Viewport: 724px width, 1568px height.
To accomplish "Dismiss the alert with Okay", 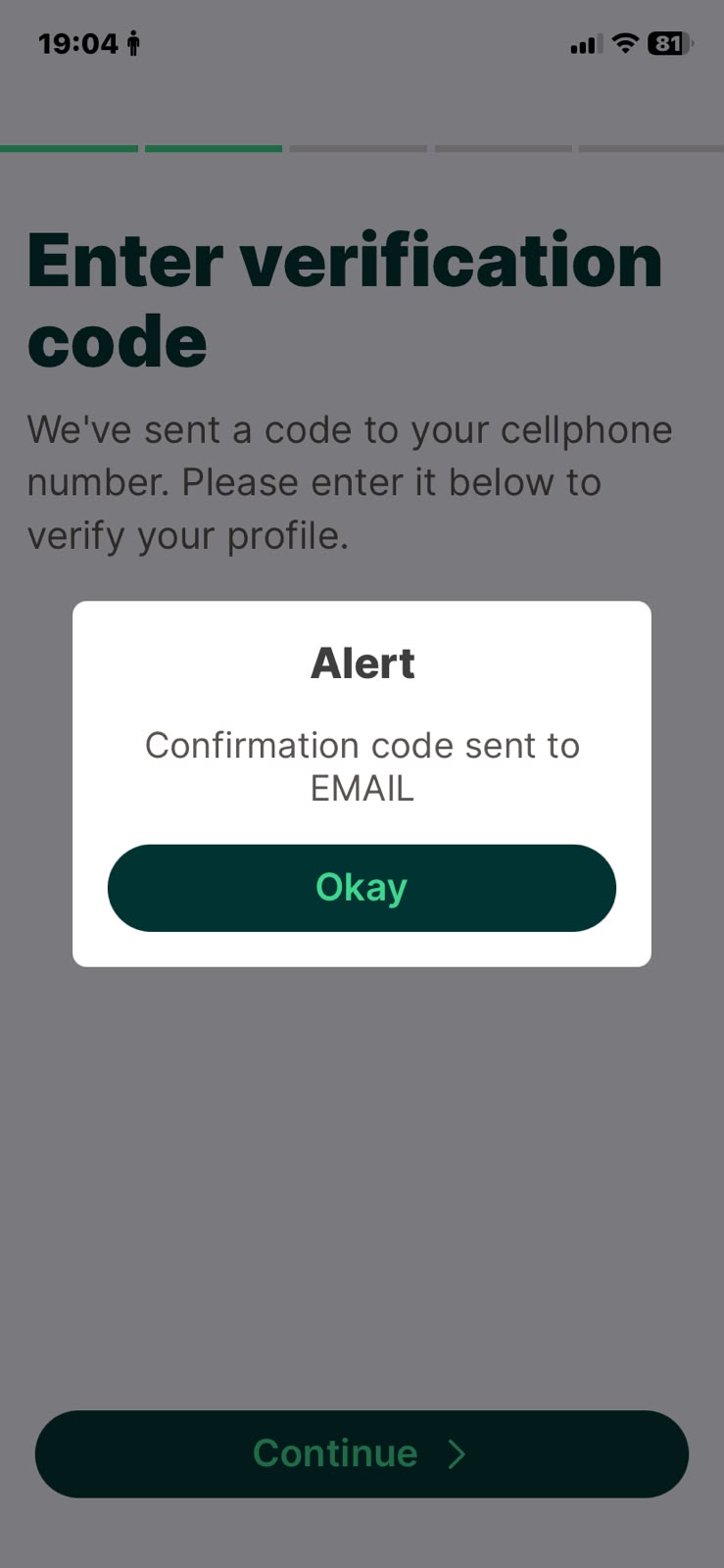I will pos(362,888).
